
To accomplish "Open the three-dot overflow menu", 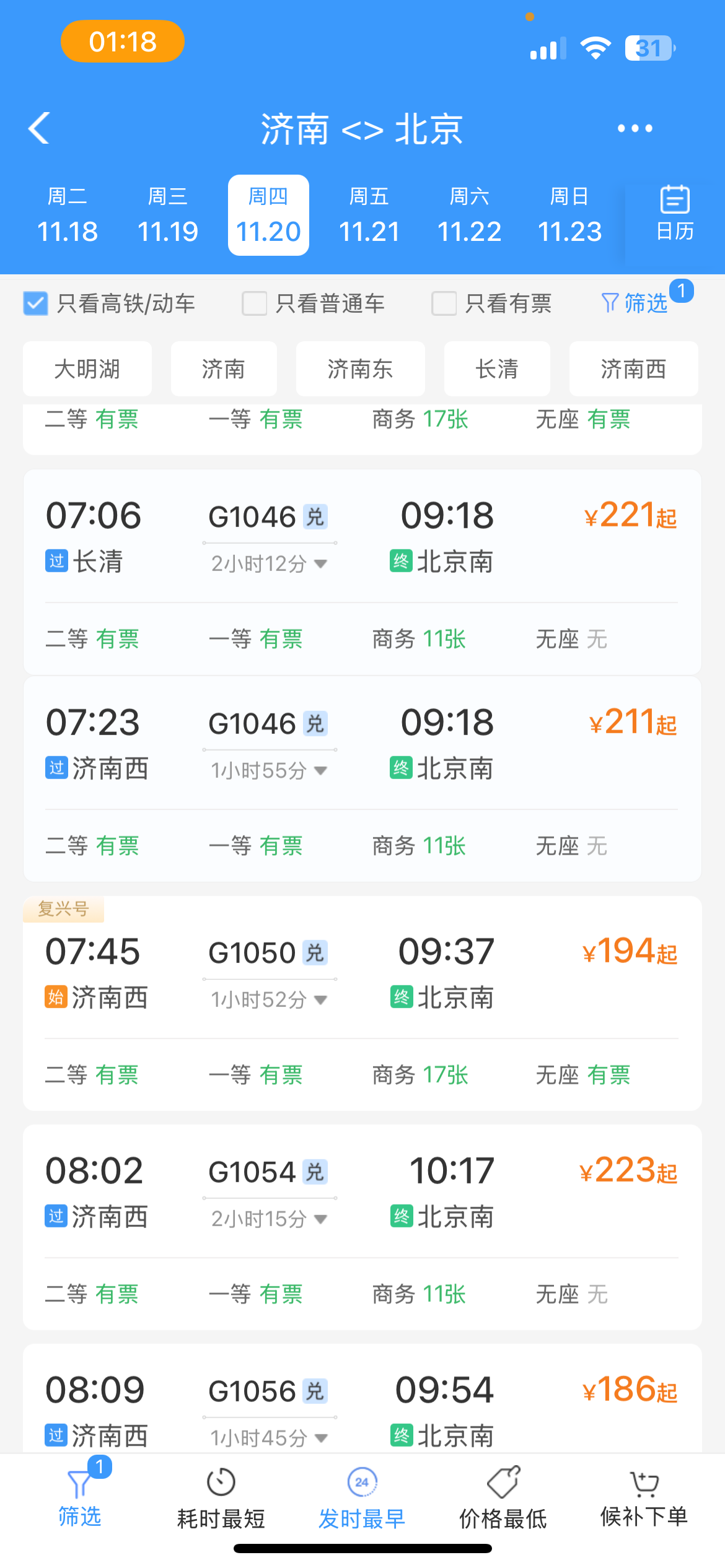I will tap(635, 129).
